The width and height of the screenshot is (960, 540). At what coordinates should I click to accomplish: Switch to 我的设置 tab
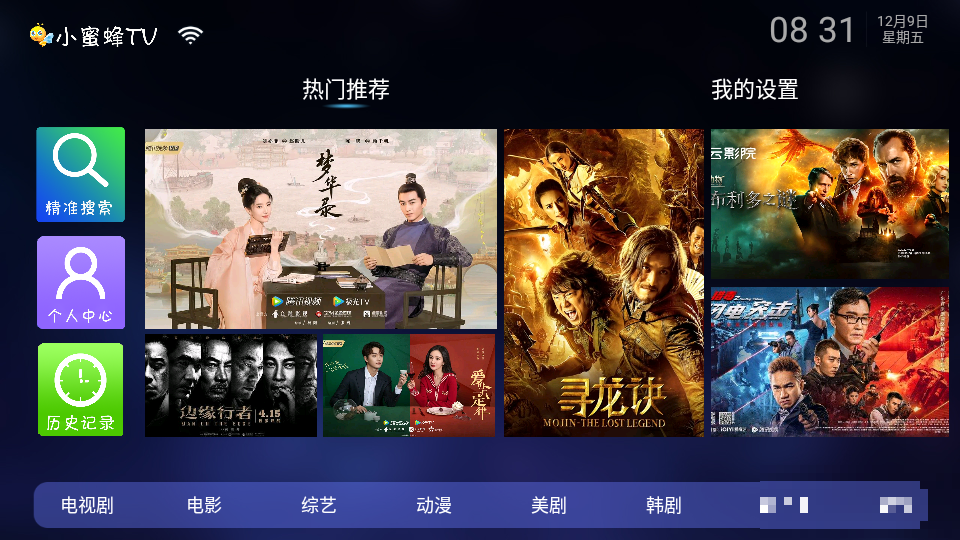pos(754,90)
